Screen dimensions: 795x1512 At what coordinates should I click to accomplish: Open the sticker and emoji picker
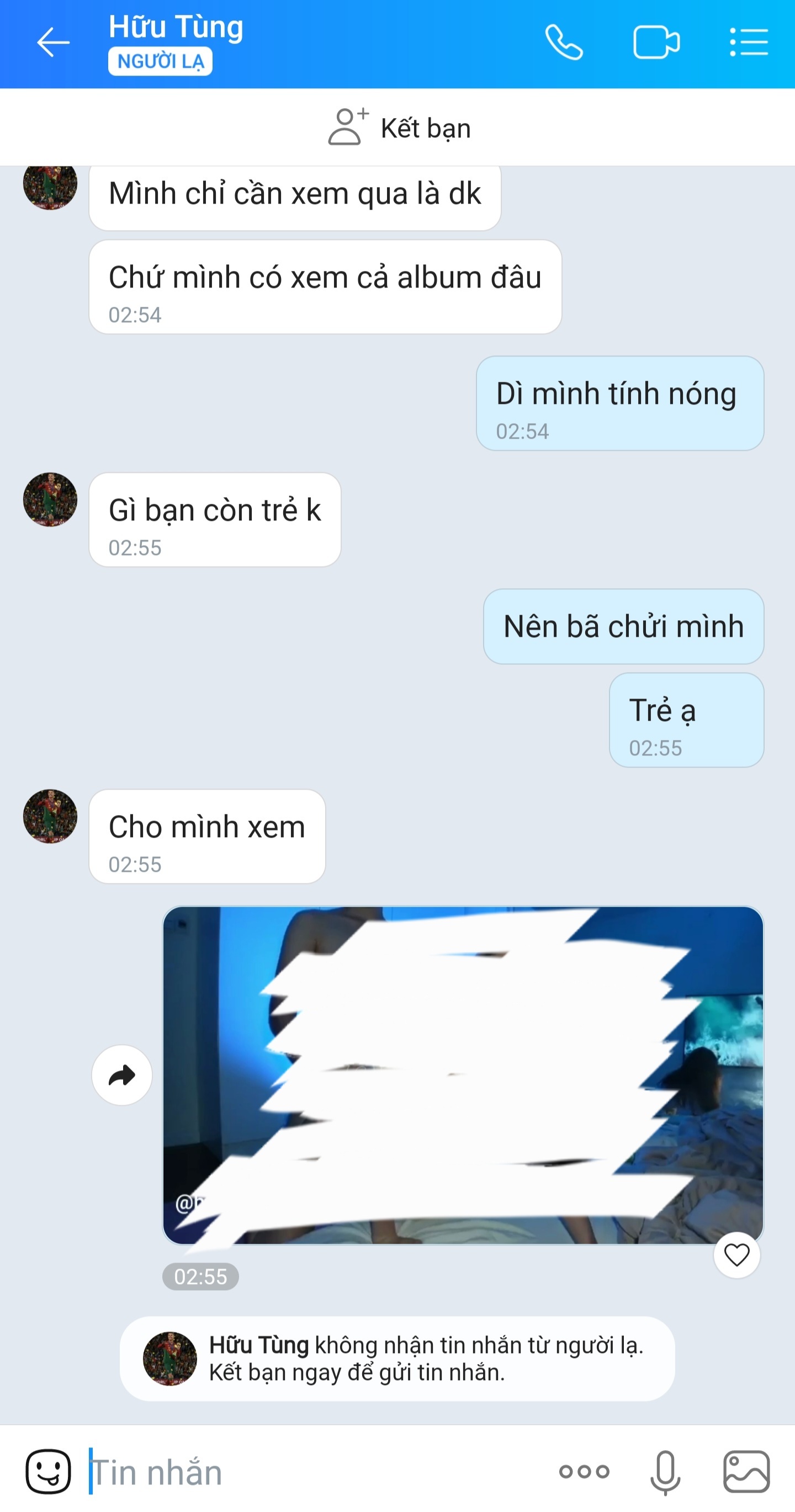(48, 1471)
